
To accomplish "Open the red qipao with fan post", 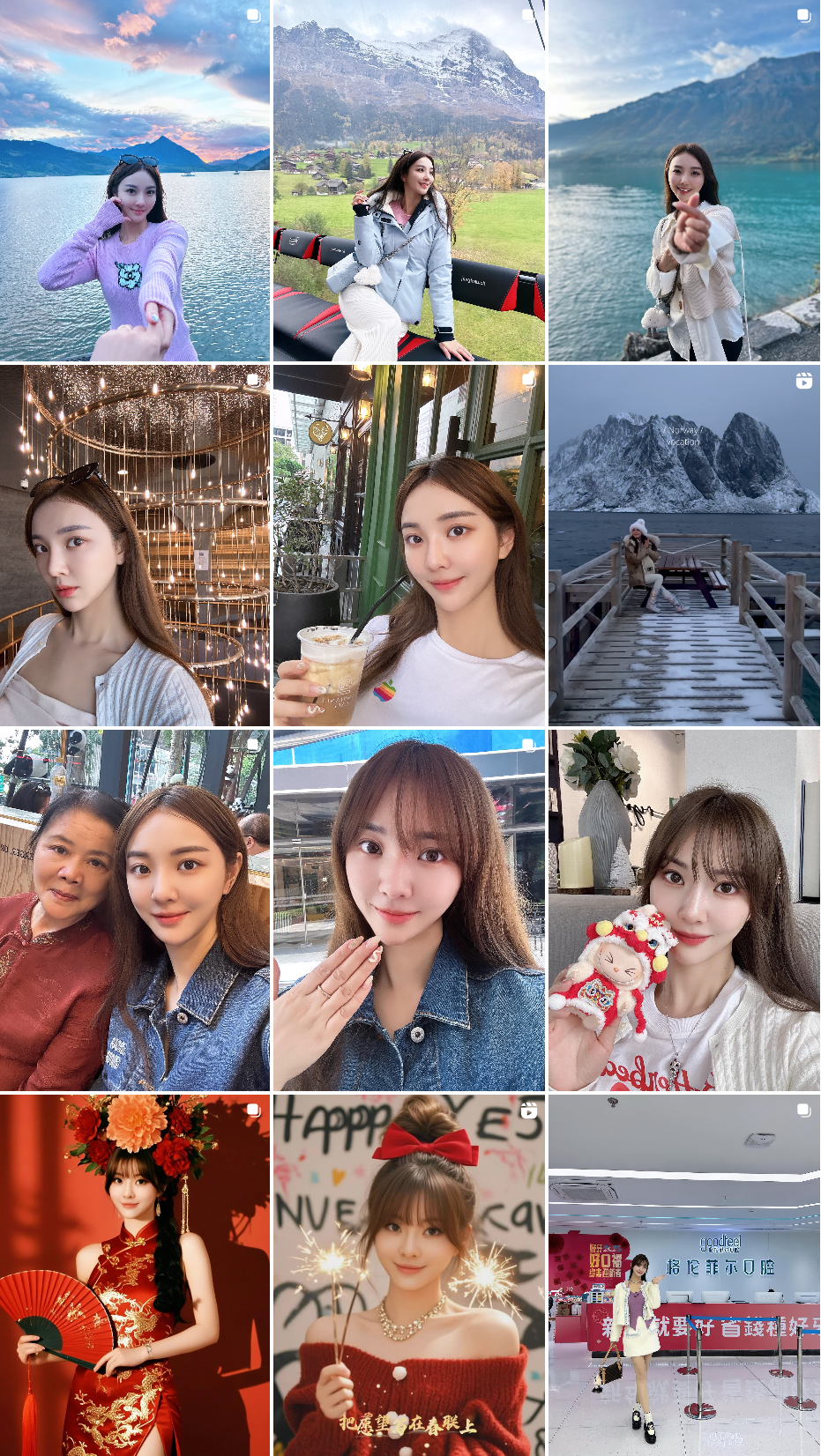I will [135, 1274].
